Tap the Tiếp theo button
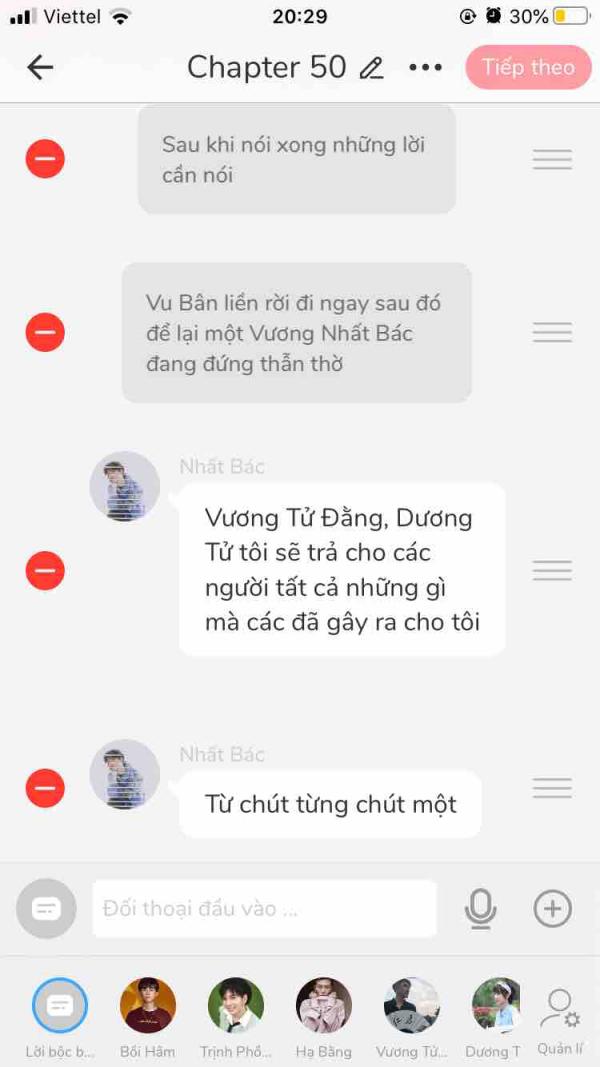 pos(529,67)
